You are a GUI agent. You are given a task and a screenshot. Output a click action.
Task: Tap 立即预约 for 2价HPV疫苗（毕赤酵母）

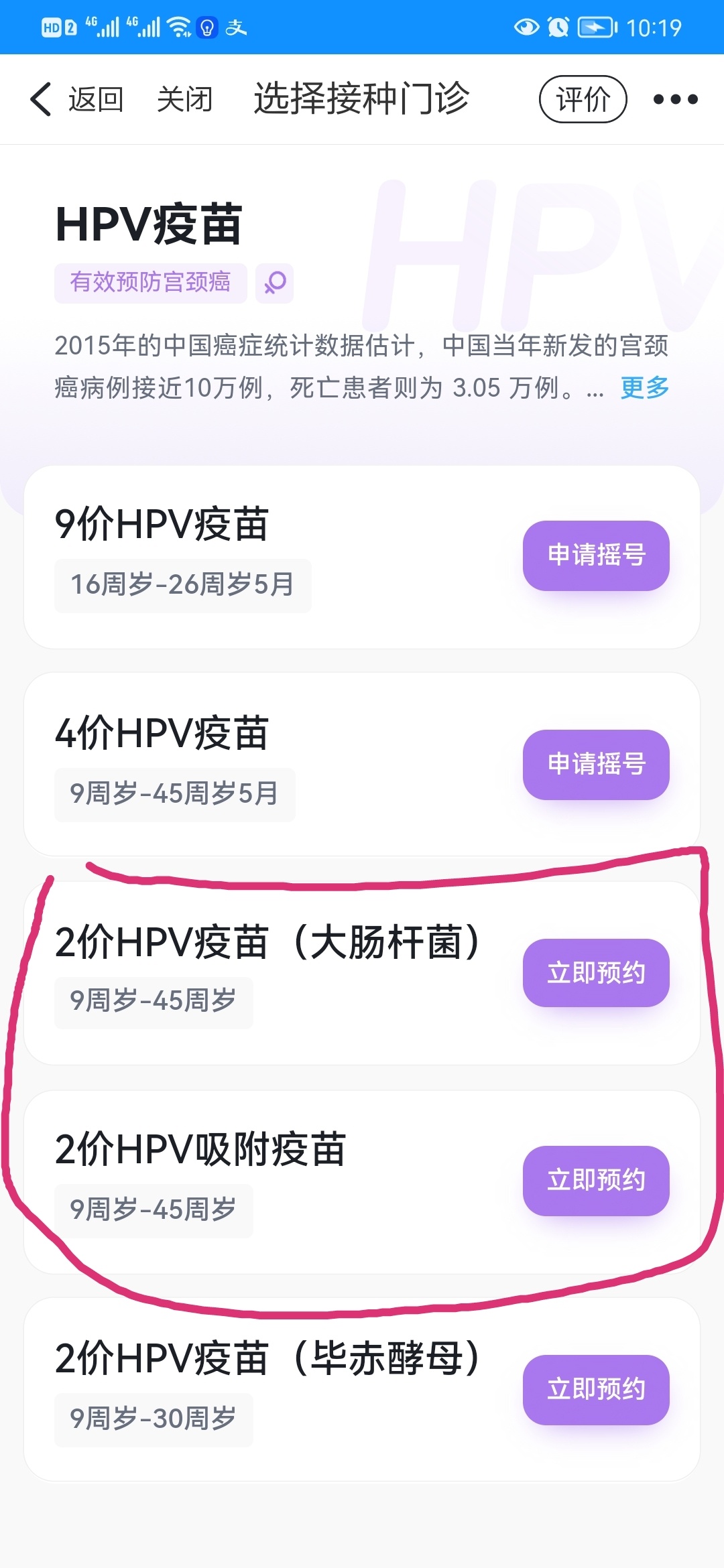[596, 1389]
